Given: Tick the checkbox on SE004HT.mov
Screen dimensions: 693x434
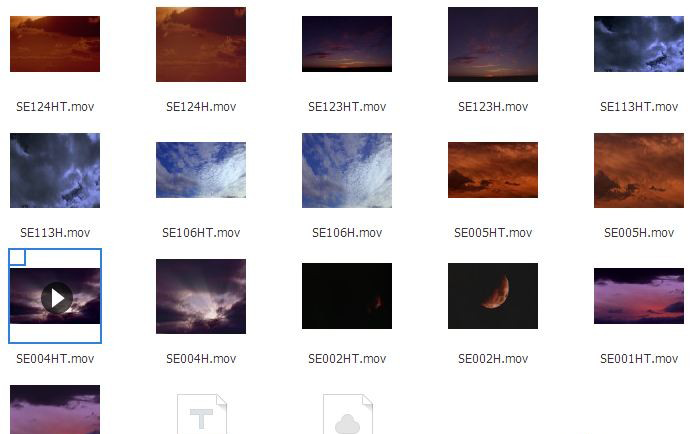Looking at the screenshot, I should point(17,257).
